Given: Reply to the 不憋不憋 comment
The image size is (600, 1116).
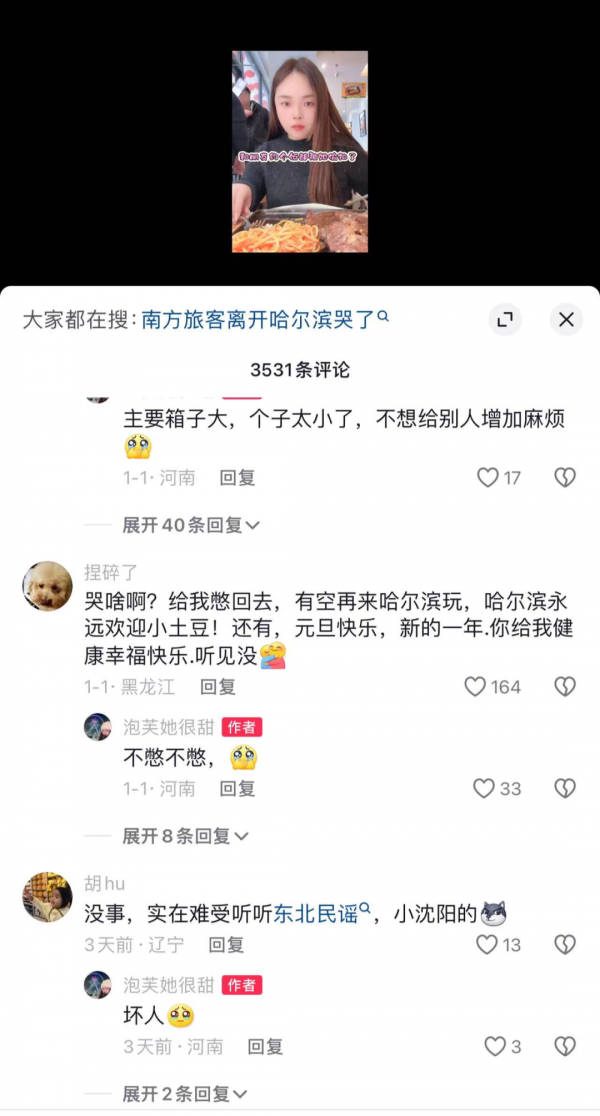Looking at the screenshot, I should (237, 789).
